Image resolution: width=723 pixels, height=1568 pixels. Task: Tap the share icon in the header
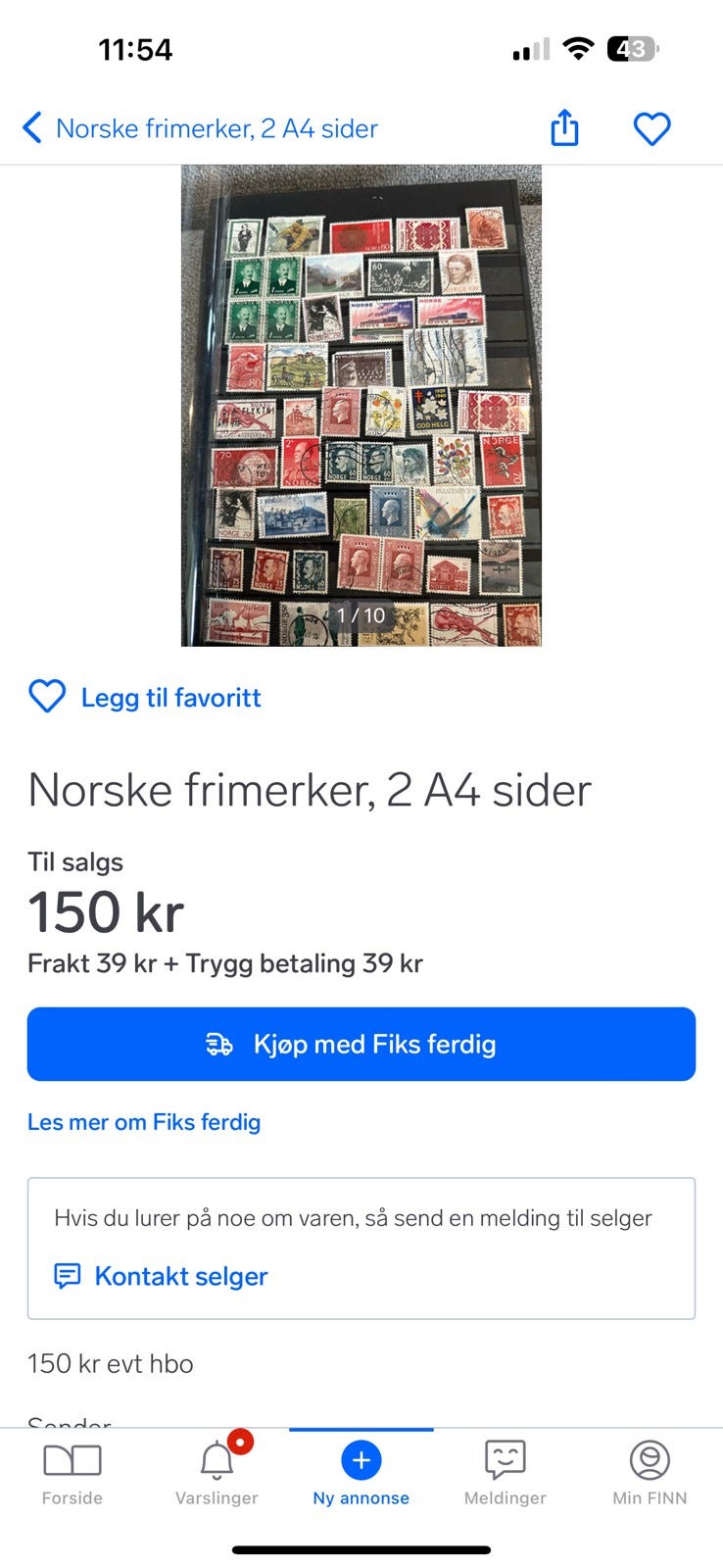point(563,127)
